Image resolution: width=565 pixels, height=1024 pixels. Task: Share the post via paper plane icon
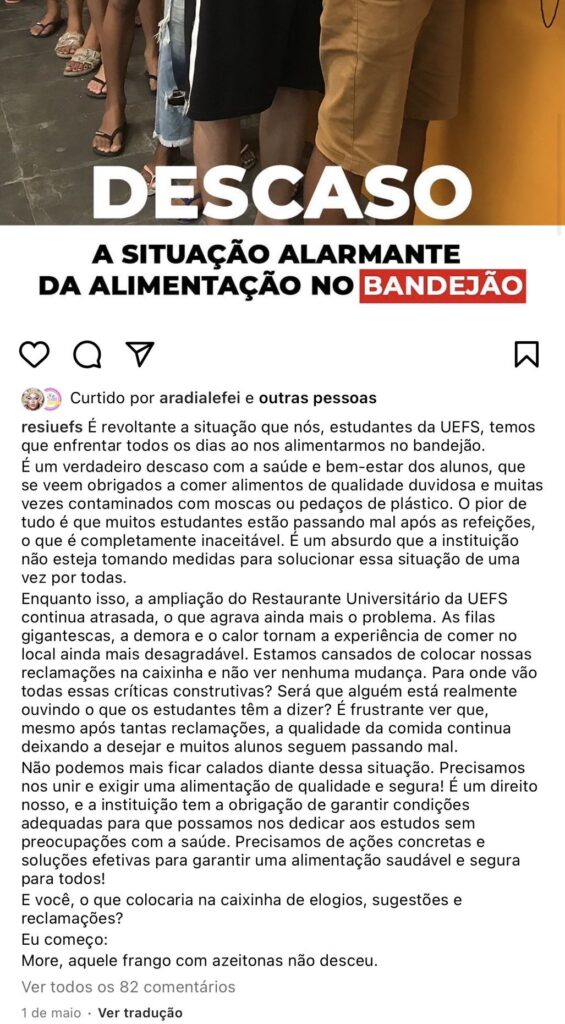(139, 354)
